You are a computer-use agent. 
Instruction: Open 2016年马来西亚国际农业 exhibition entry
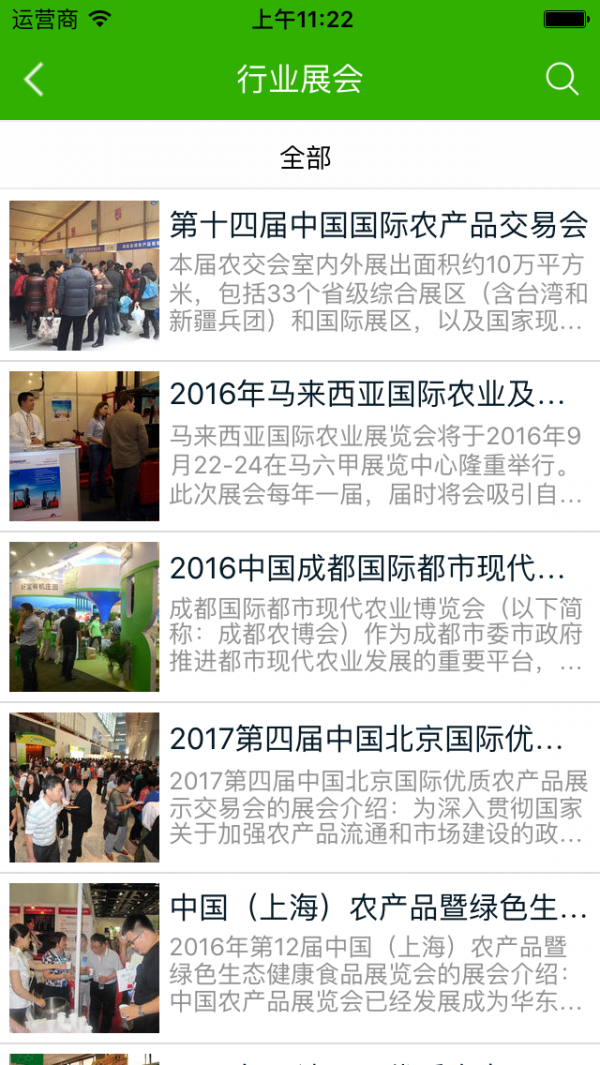[x=368, y=395]
